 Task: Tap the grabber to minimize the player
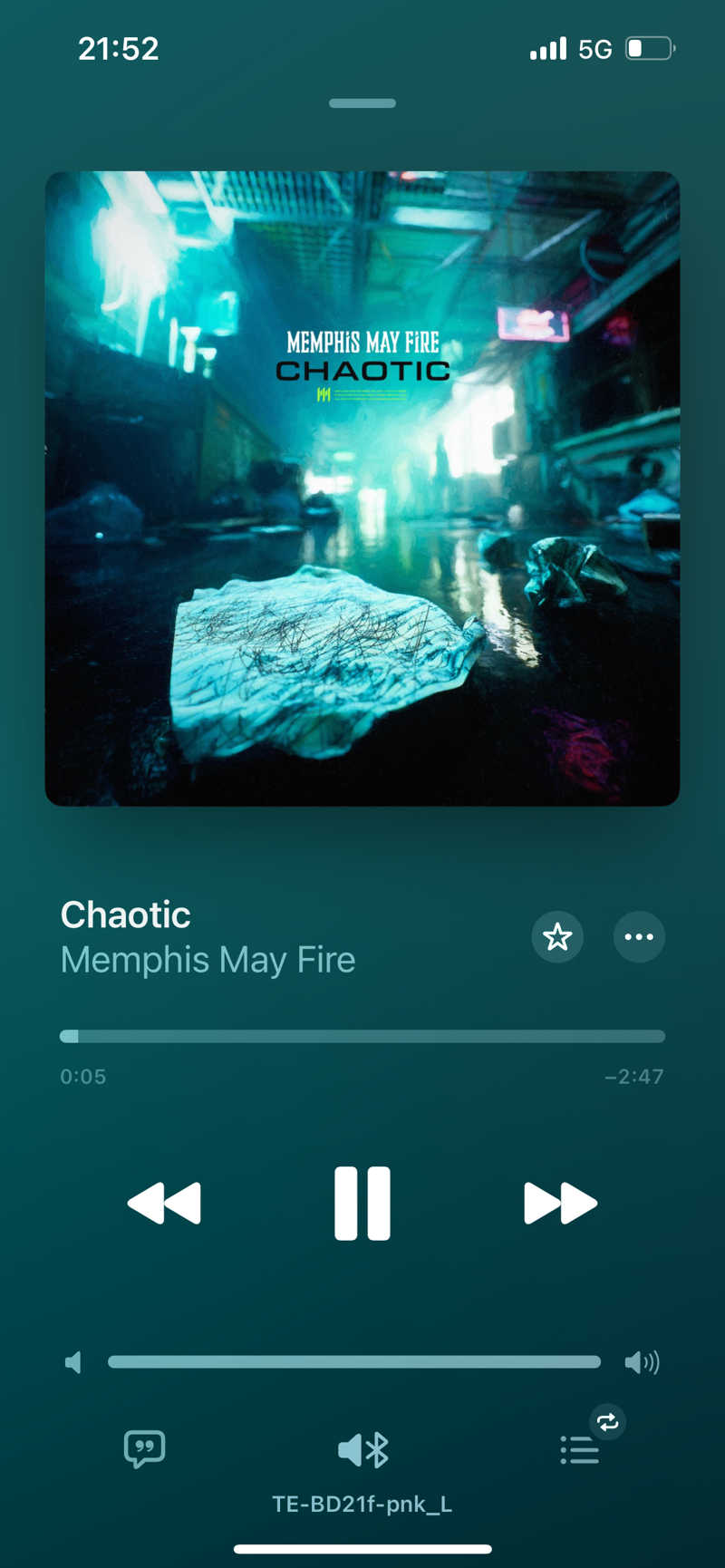pyautogui.click(x=362, y=103)
